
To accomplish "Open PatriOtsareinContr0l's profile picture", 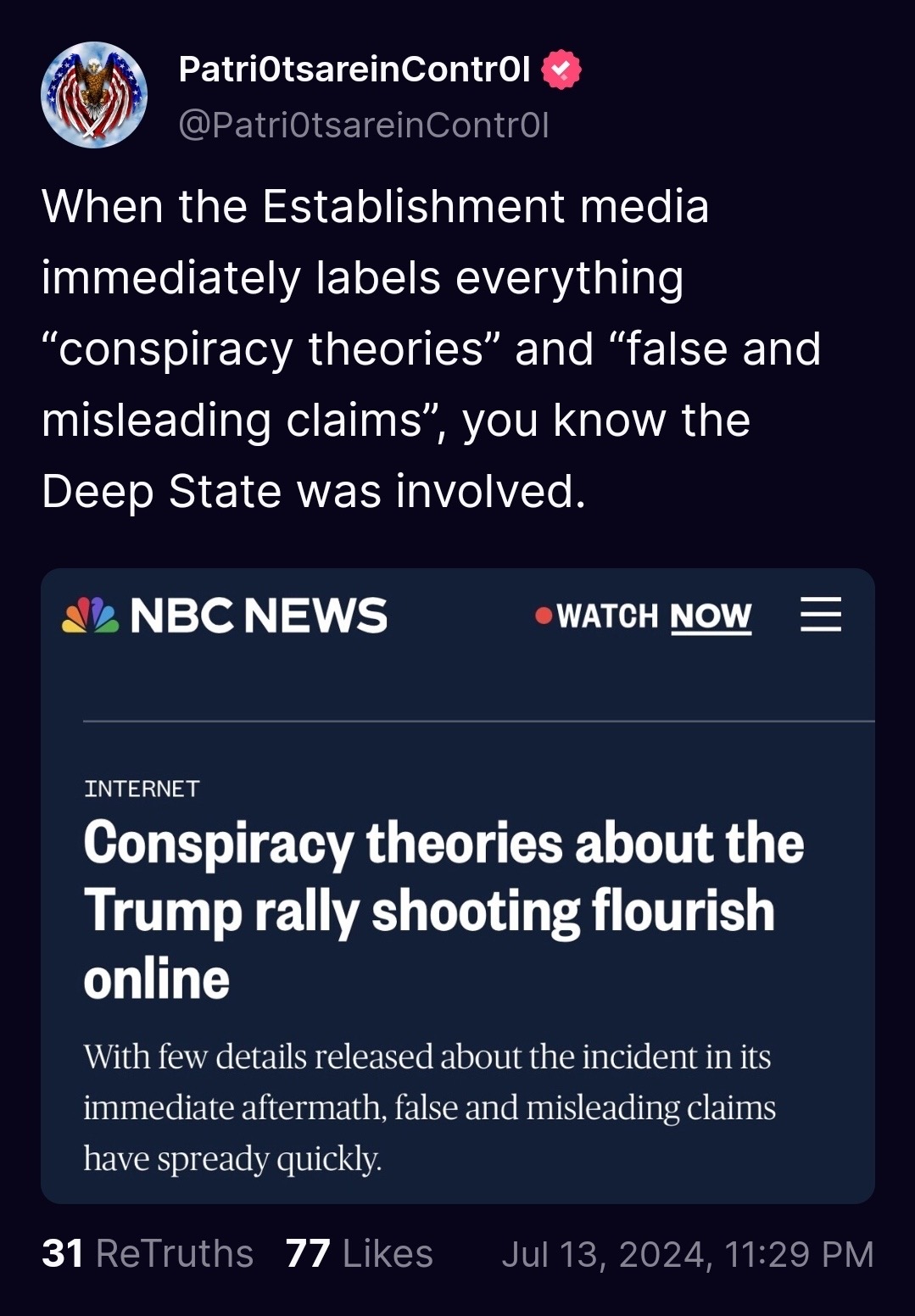I will pos(94,95).
